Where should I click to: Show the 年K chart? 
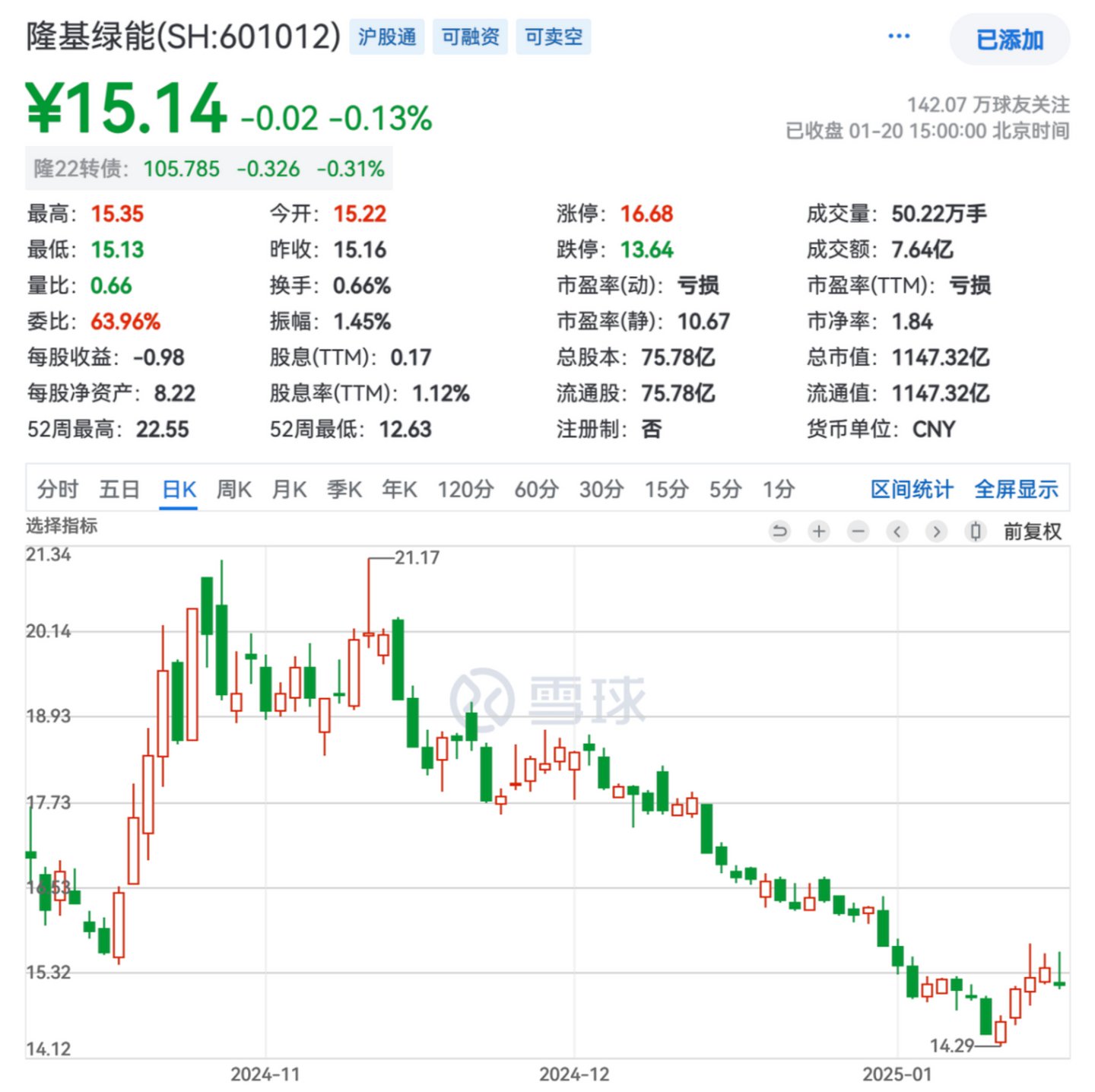[399, 489]
